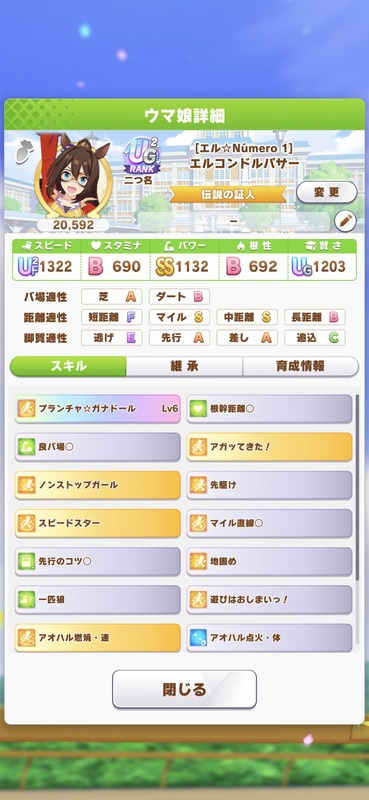Image resolution: width=369 pixels, height=800 pixels.
Task: Tap the 先行のコツ○ skill
Action: click(x=97, y=561)
